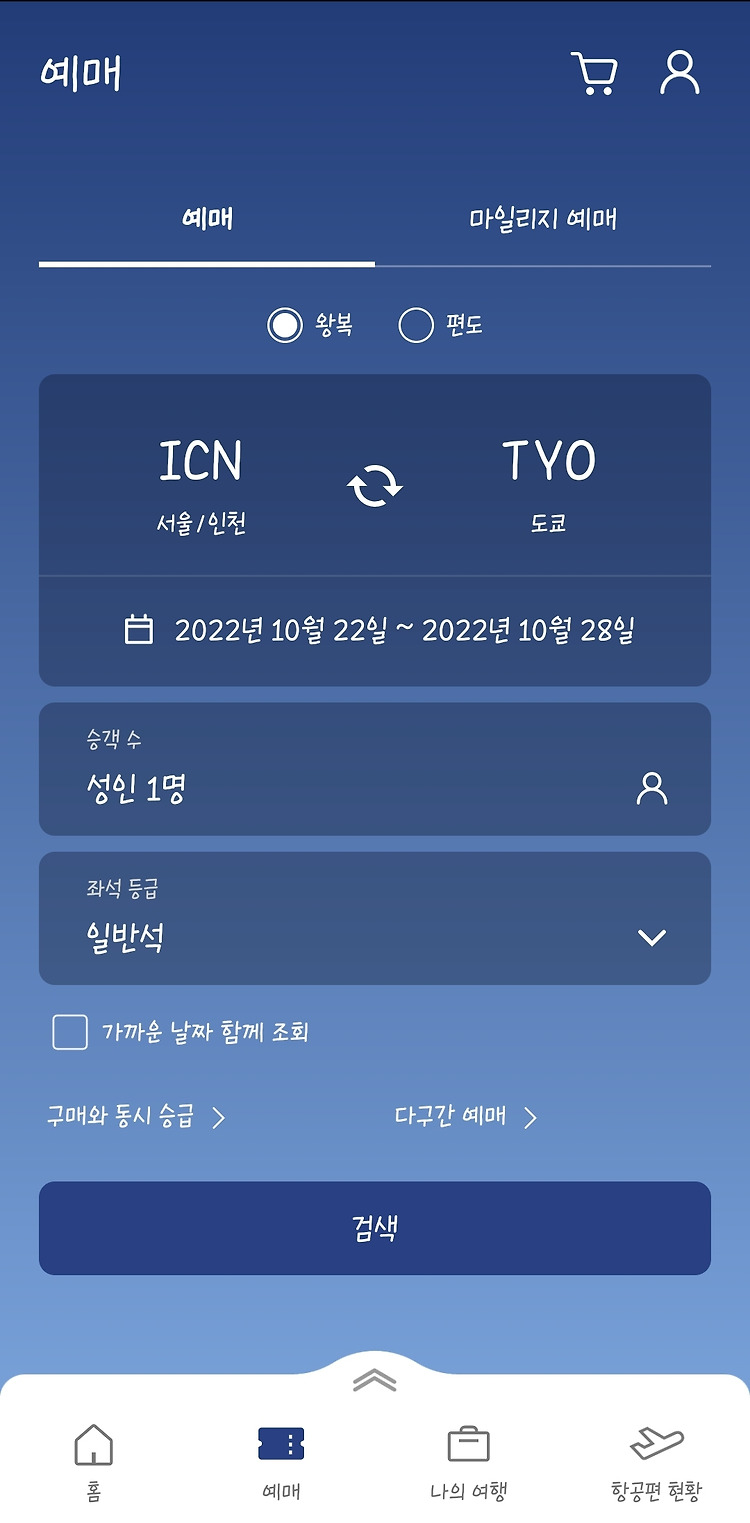This screenshot has width=750, height=1523.
Task: Change the TYO 도쿄 destination
Action: click(x=549, y=485)
